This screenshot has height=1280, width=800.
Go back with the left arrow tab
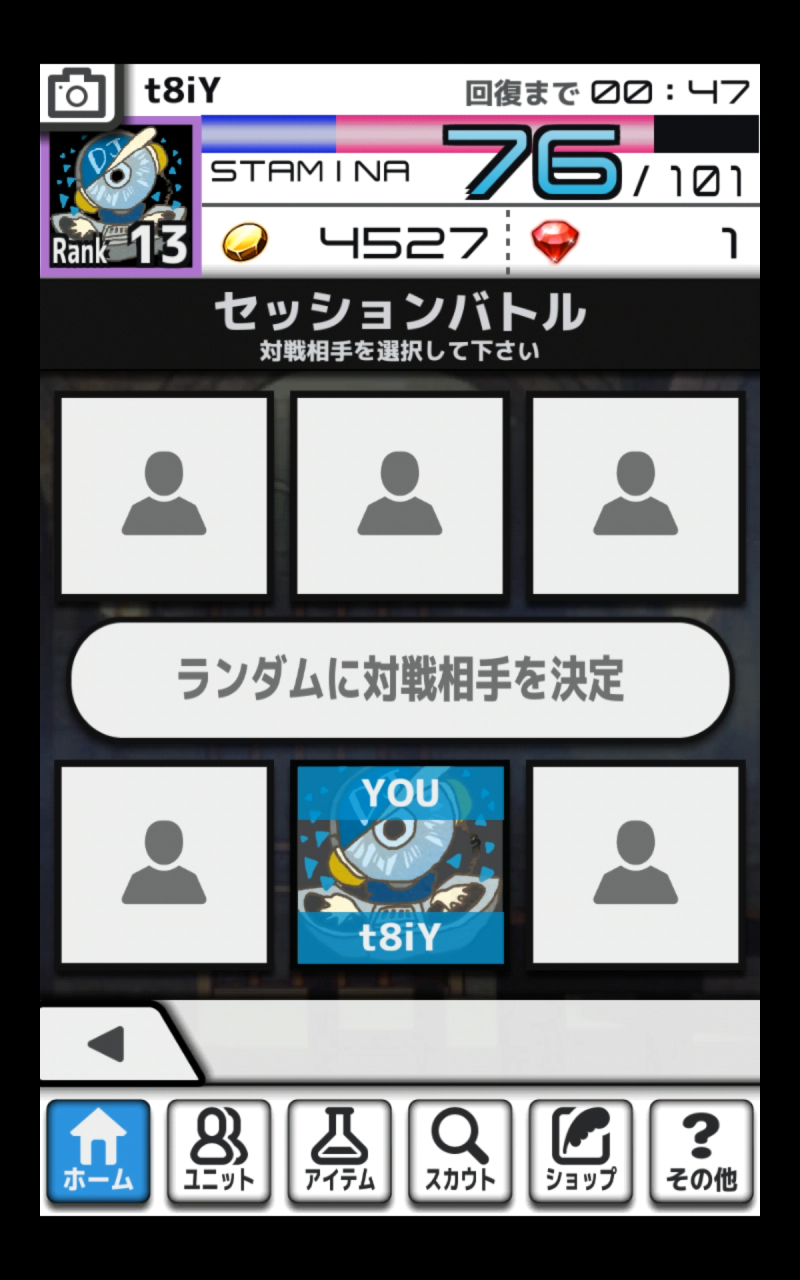[108, 1044]
